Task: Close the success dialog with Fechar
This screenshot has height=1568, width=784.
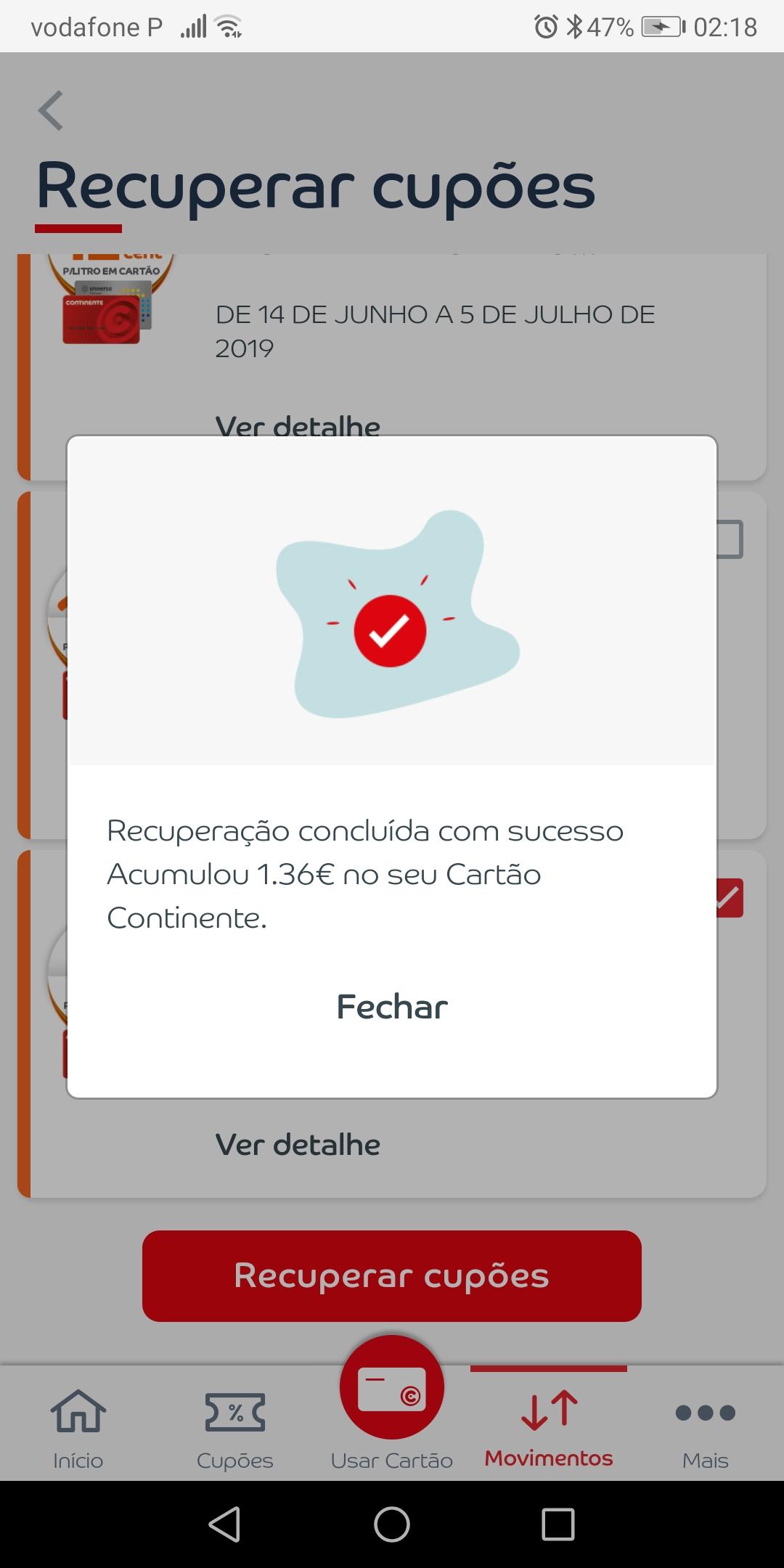Action: pyautogui.click(x=392, y=1007)
